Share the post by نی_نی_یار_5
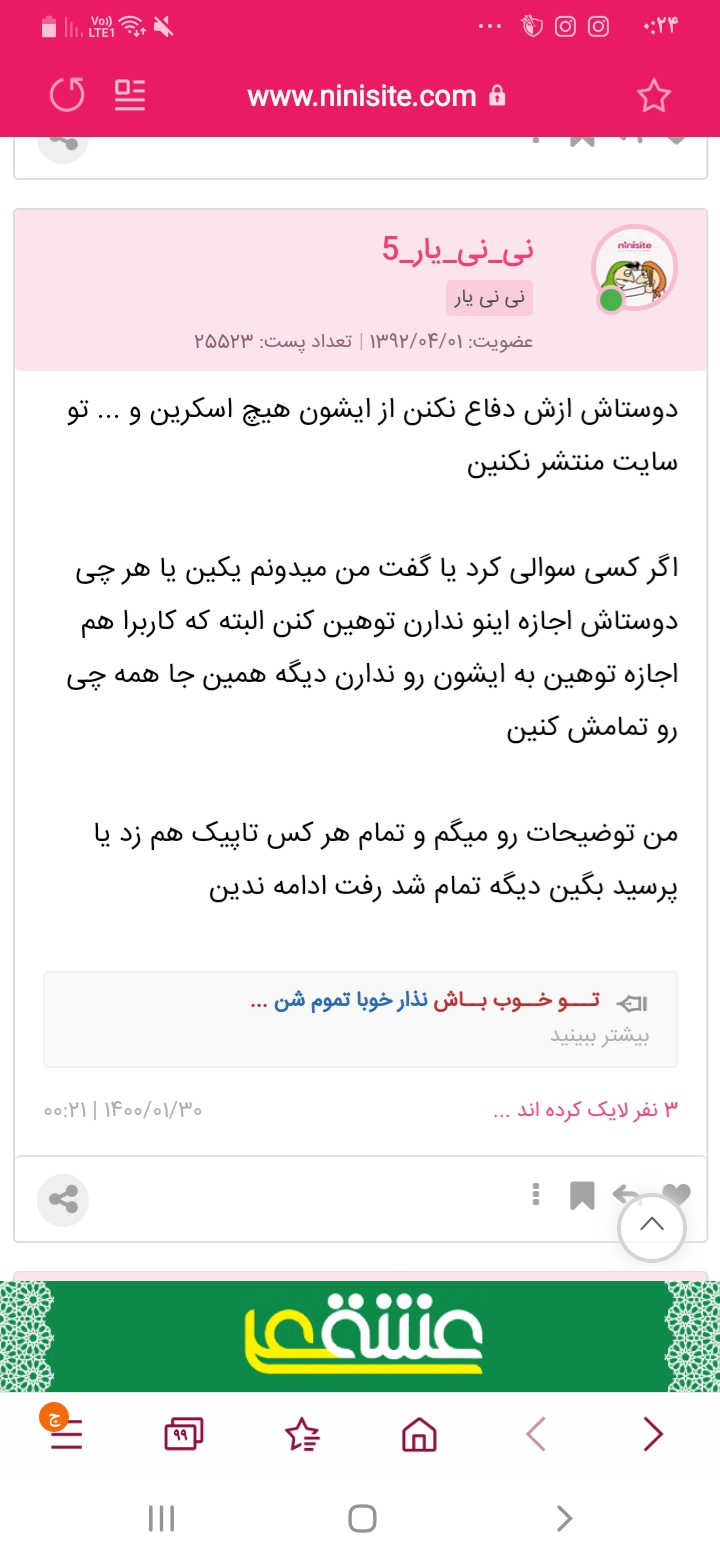 (63, 1198)
